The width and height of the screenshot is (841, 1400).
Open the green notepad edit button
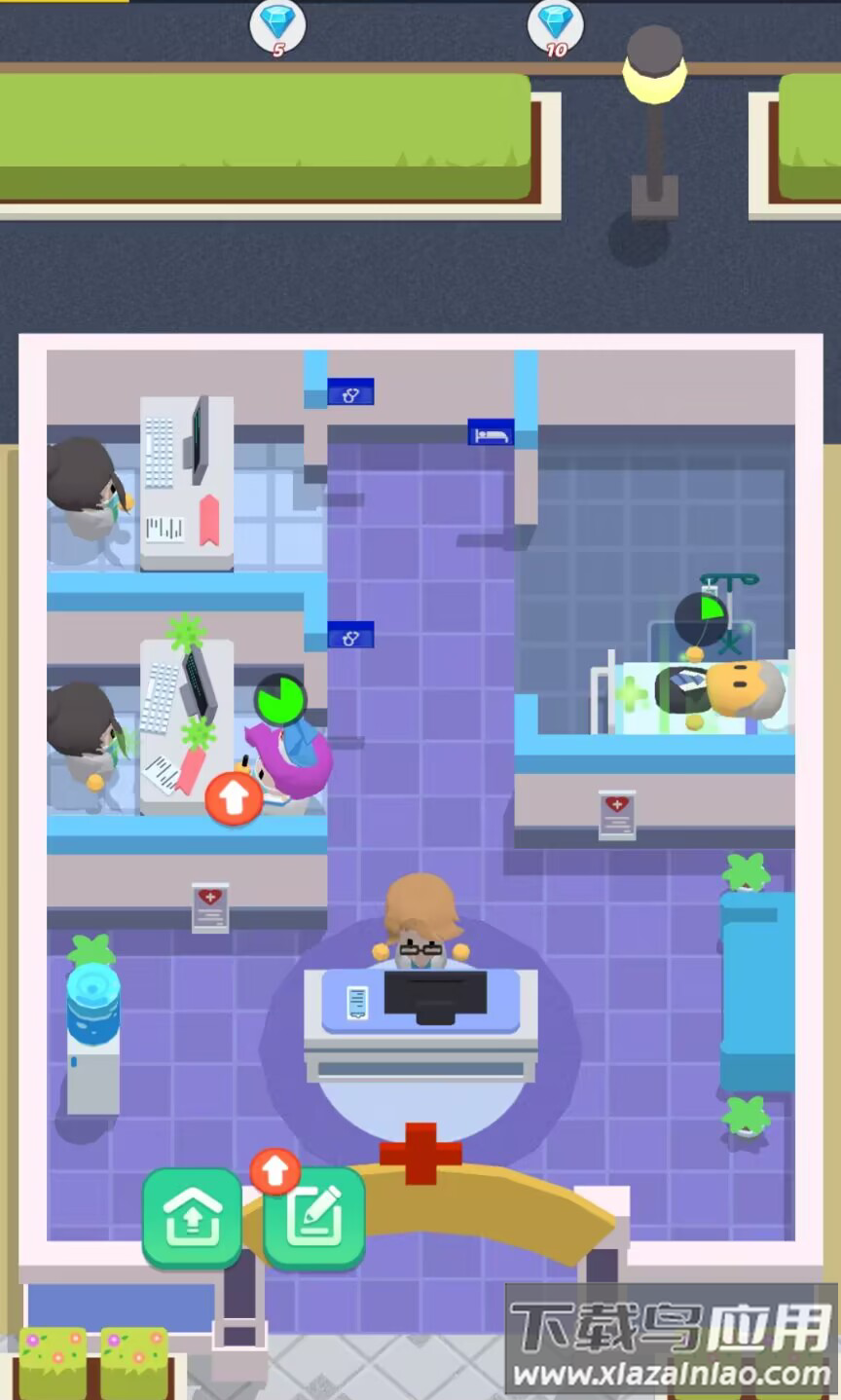click(314, 1219)
